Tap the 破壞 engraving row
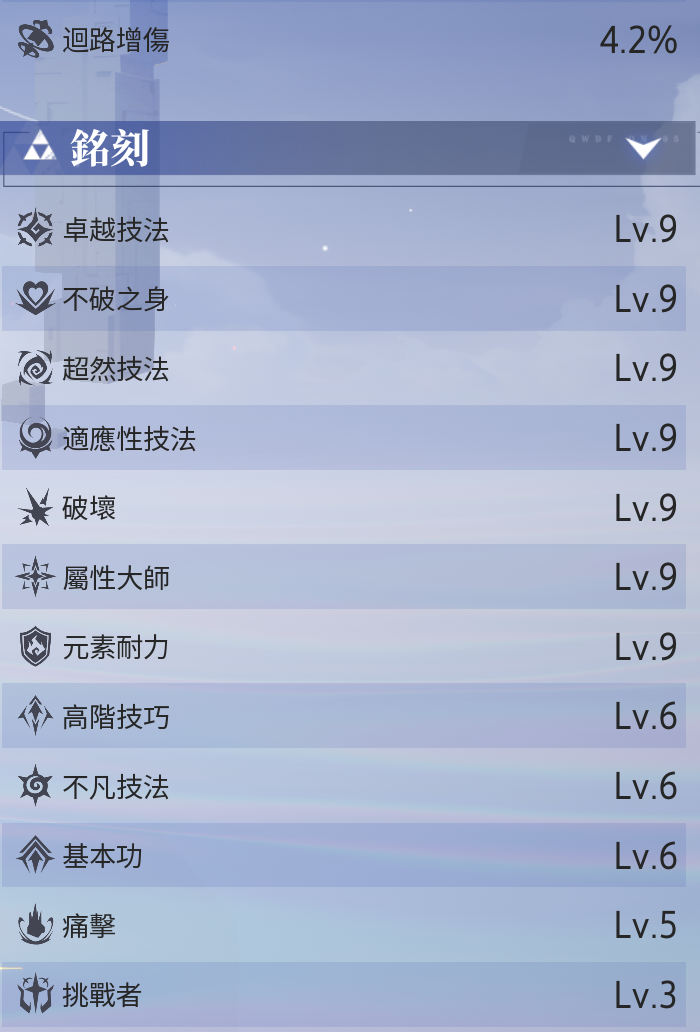The height and width of the screenshot is (1032, 700). pos(343,507)
